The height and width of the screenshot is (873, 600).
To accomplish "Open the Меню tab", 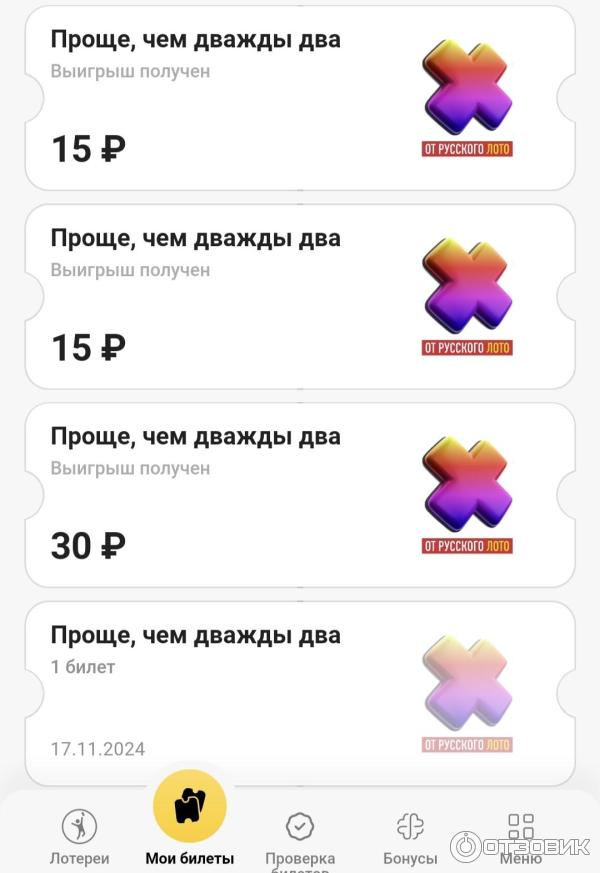I will click(x=520, y=836).
